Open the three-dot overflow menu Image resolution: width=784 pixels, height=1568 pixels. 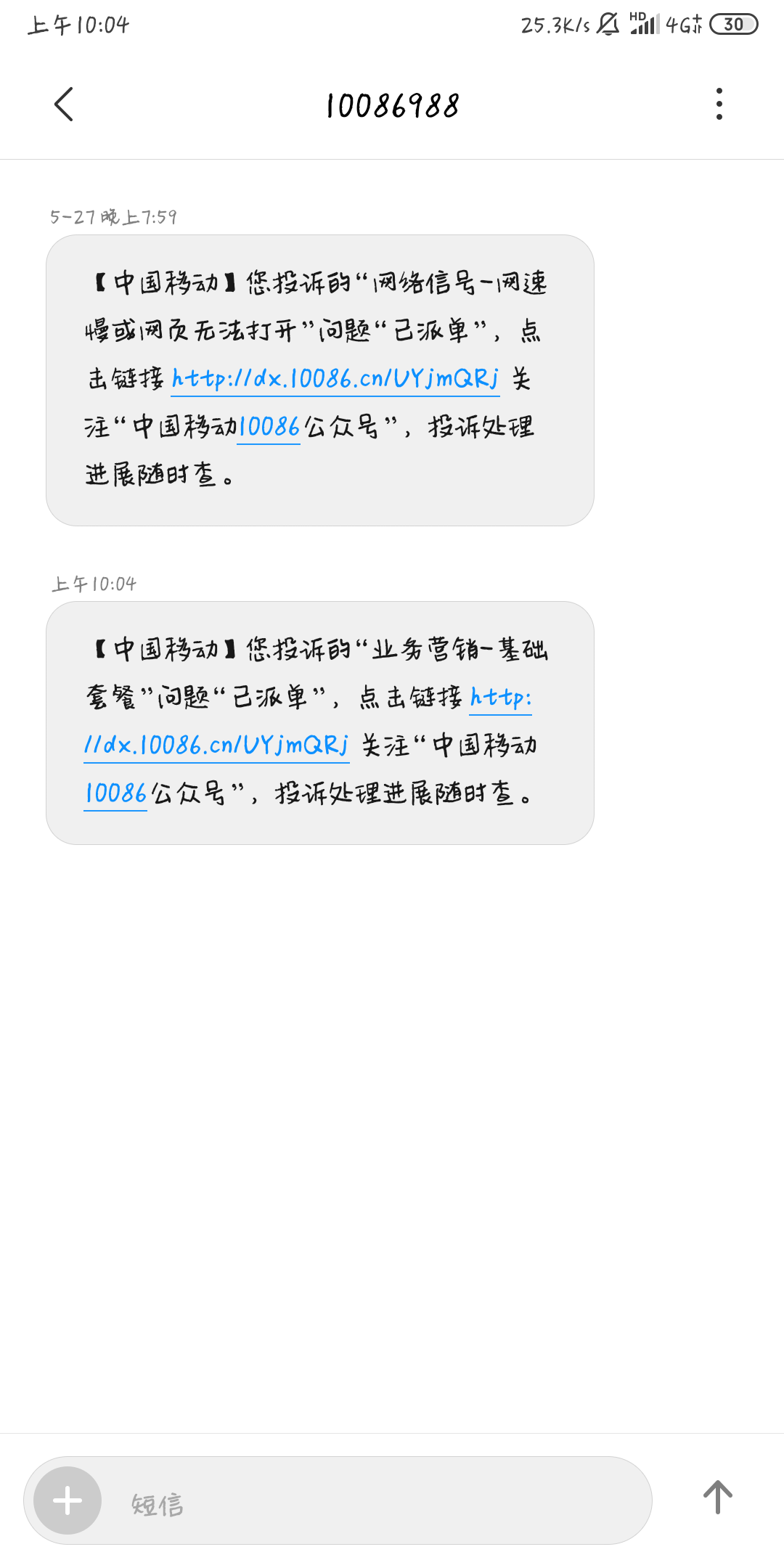pyautogui.click(x=719, y=105)
